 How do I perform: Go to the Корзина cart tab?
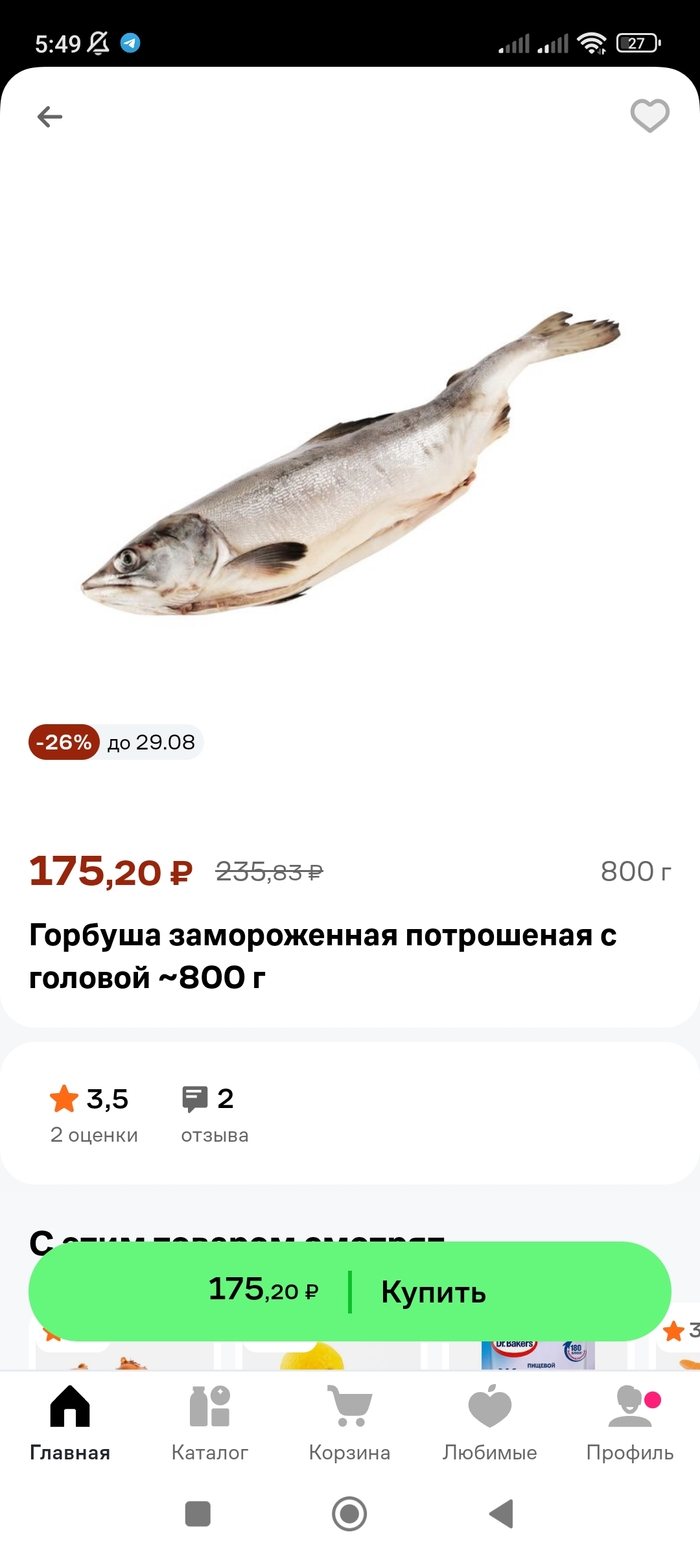pos(349,1422)
